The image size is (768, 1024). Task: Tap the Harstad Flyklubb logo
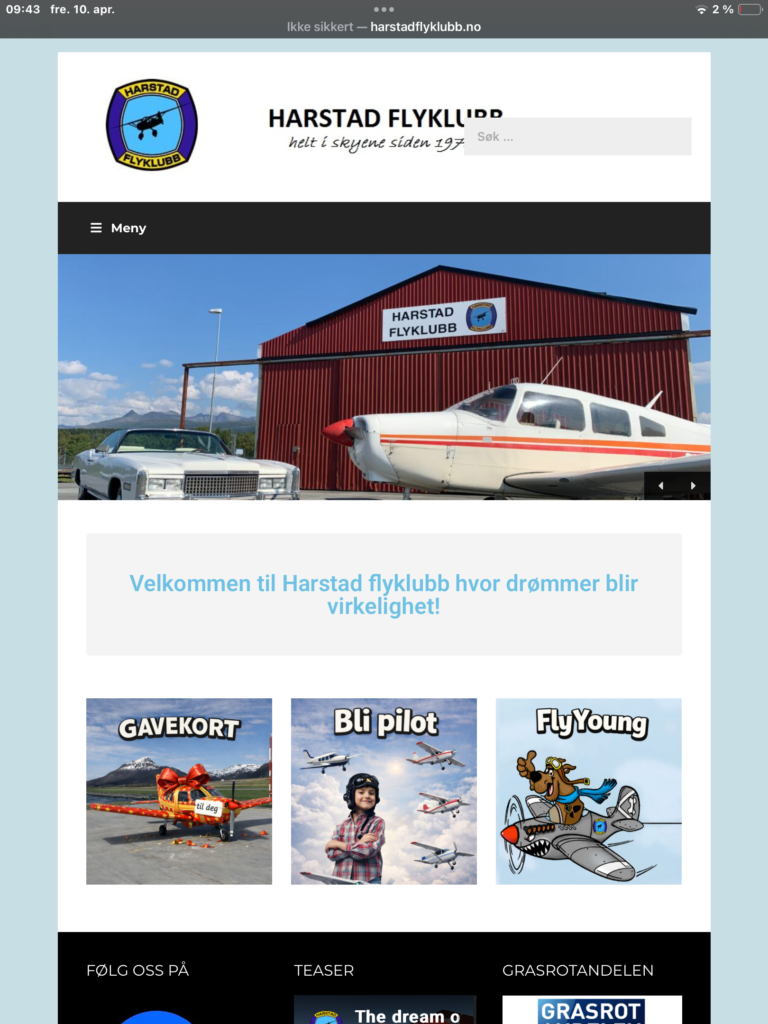152,125
